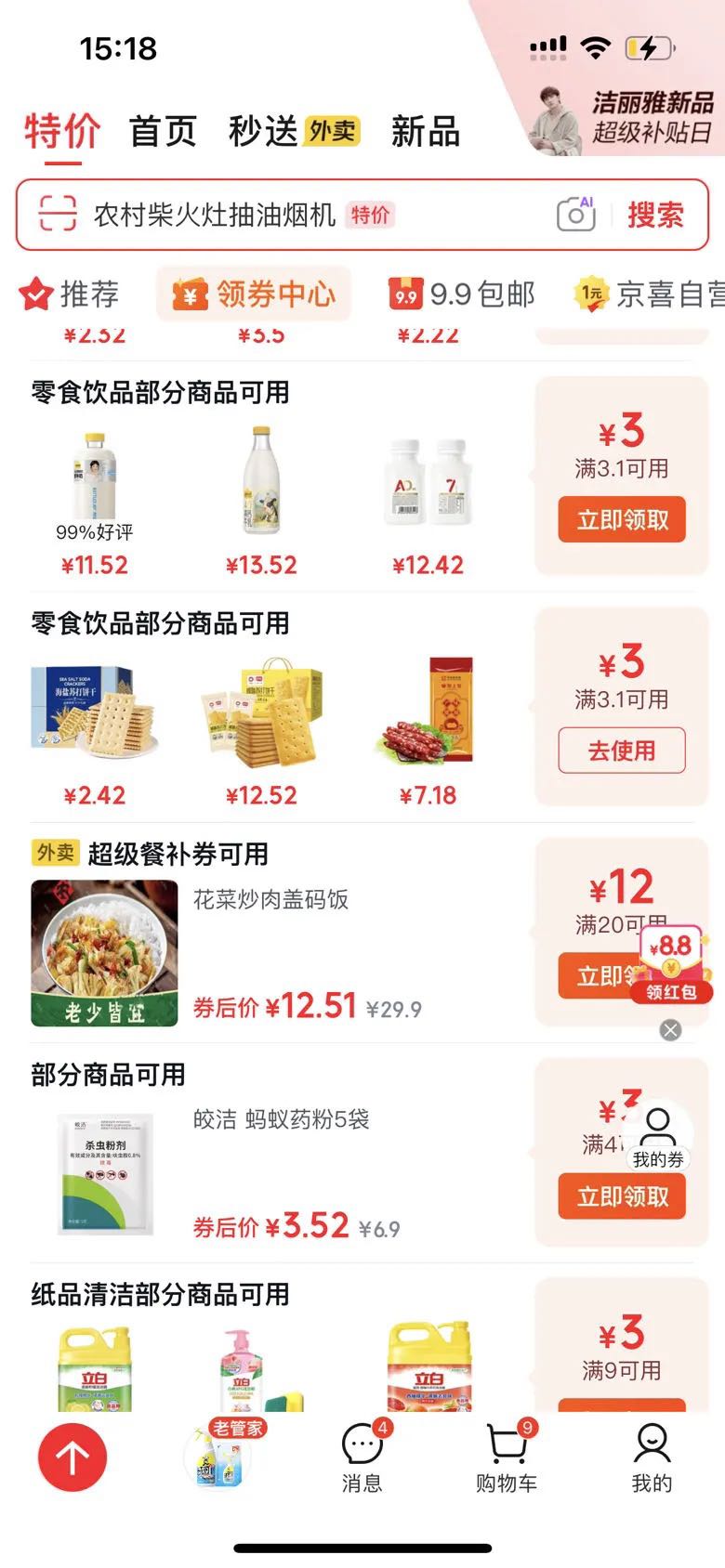Open the 购物车 shopping cart
Viewport: 725px width, 1568px height.
(507, 1457)
